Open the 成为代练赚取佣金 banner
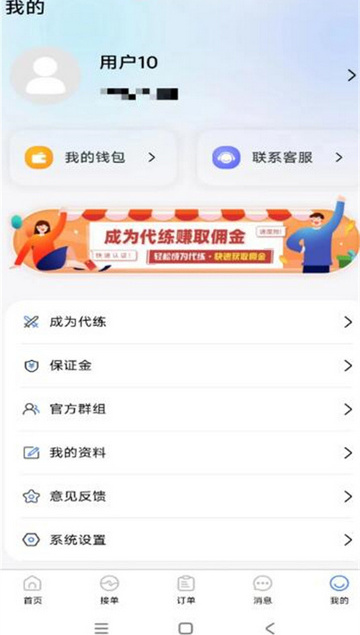 [x=183, y=239]
